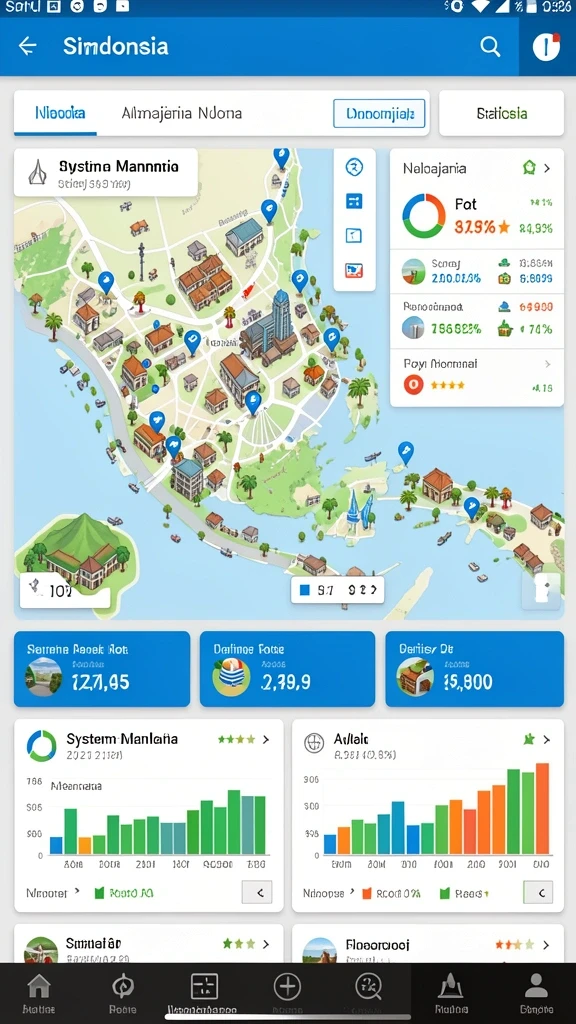Open the info icon in the app bar
576x1024 pixels.
point(546,46)
